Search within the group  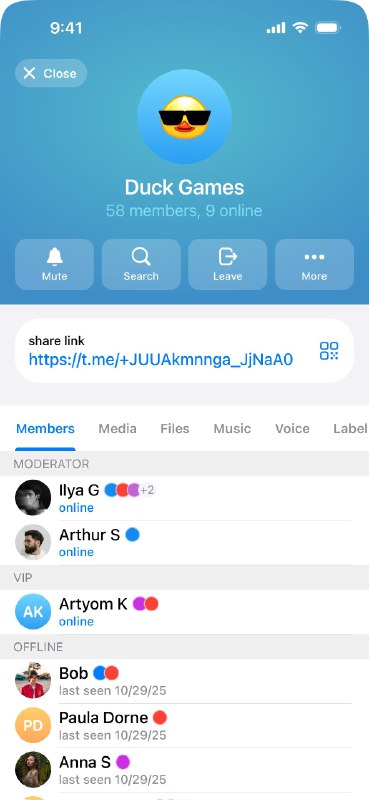click(141, 264)
